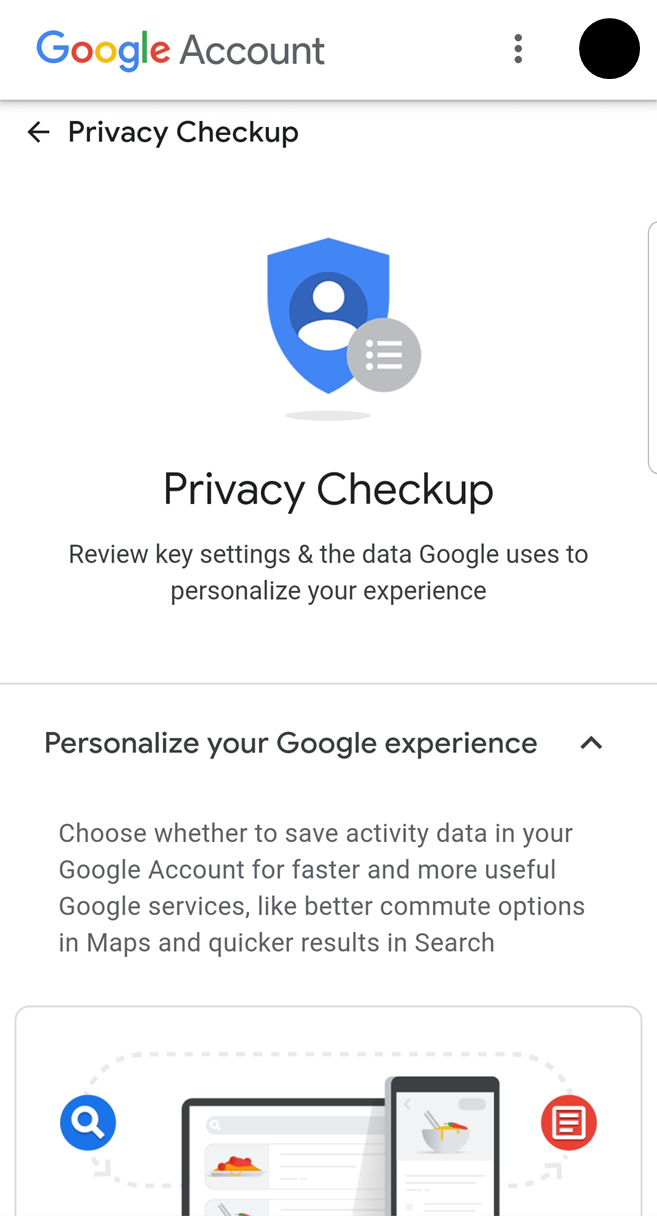Screen dimensions: 657x1216
Task: Go back from Privacy Checkup
Action: tap(39, 132)
